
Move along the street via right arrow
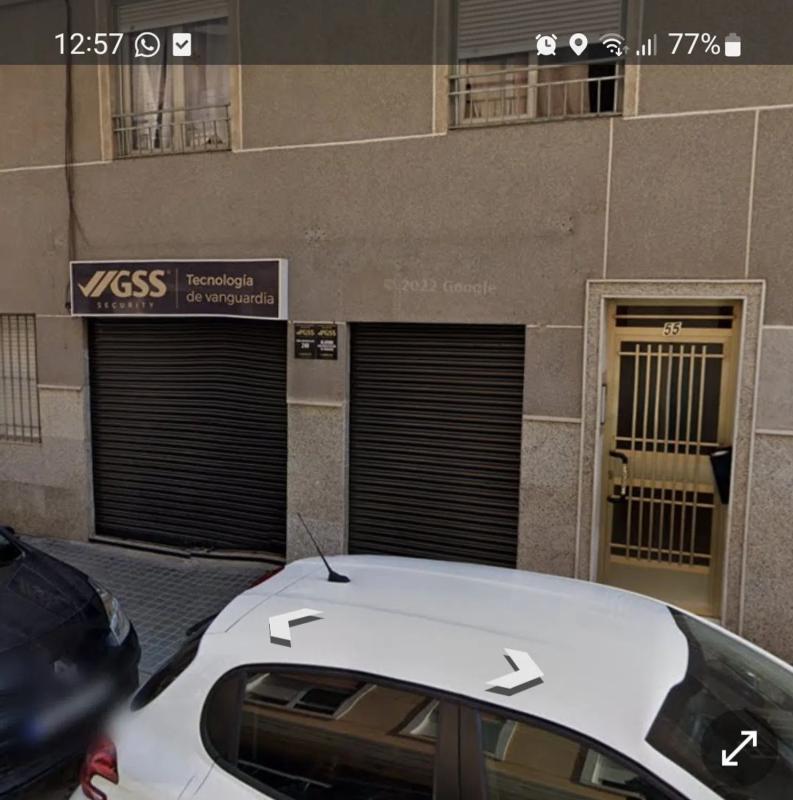[x=517, y=671]
